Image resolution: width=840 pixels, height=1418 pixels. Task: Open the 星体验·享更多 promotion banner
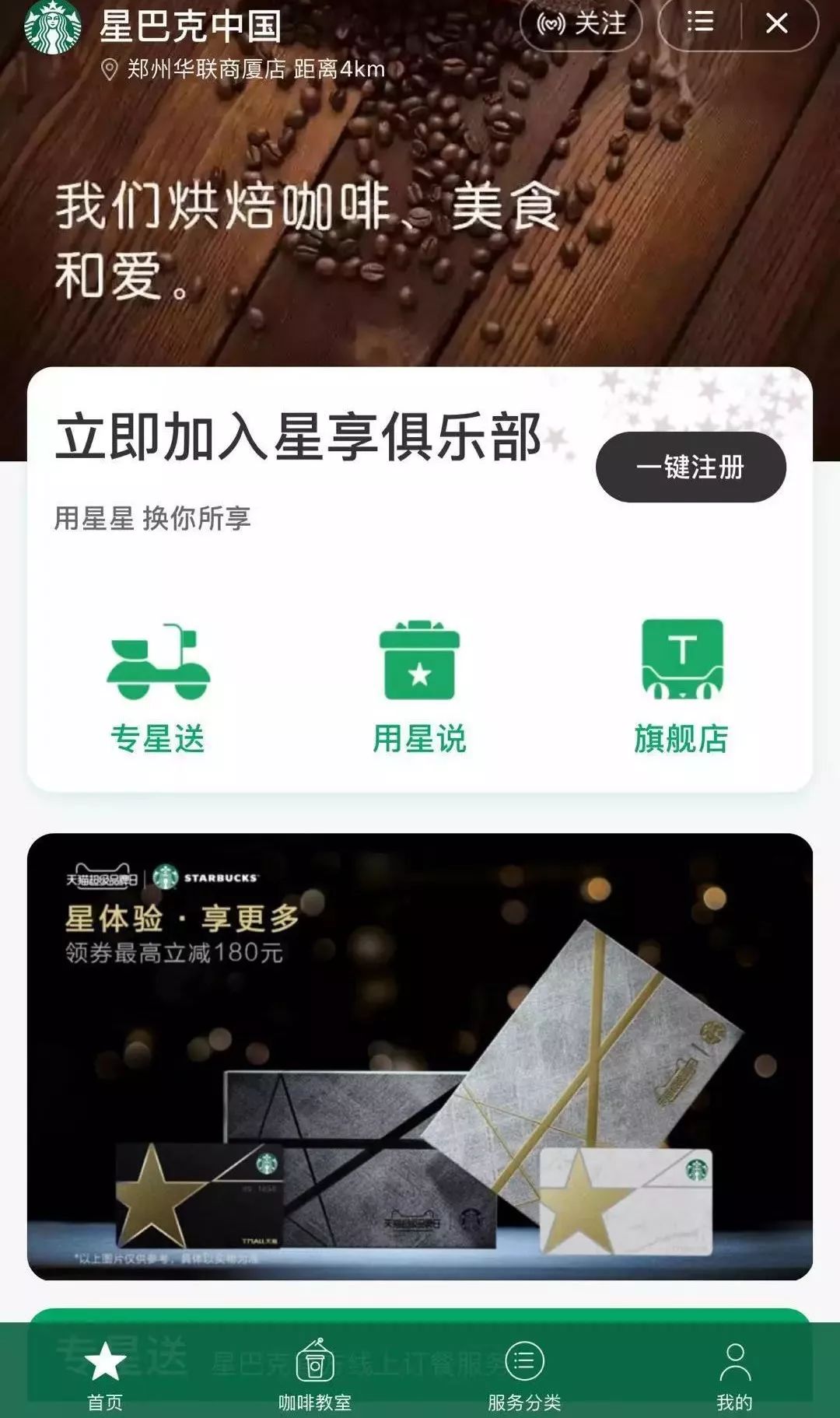pyautogui.click(x=420, y=1056)
